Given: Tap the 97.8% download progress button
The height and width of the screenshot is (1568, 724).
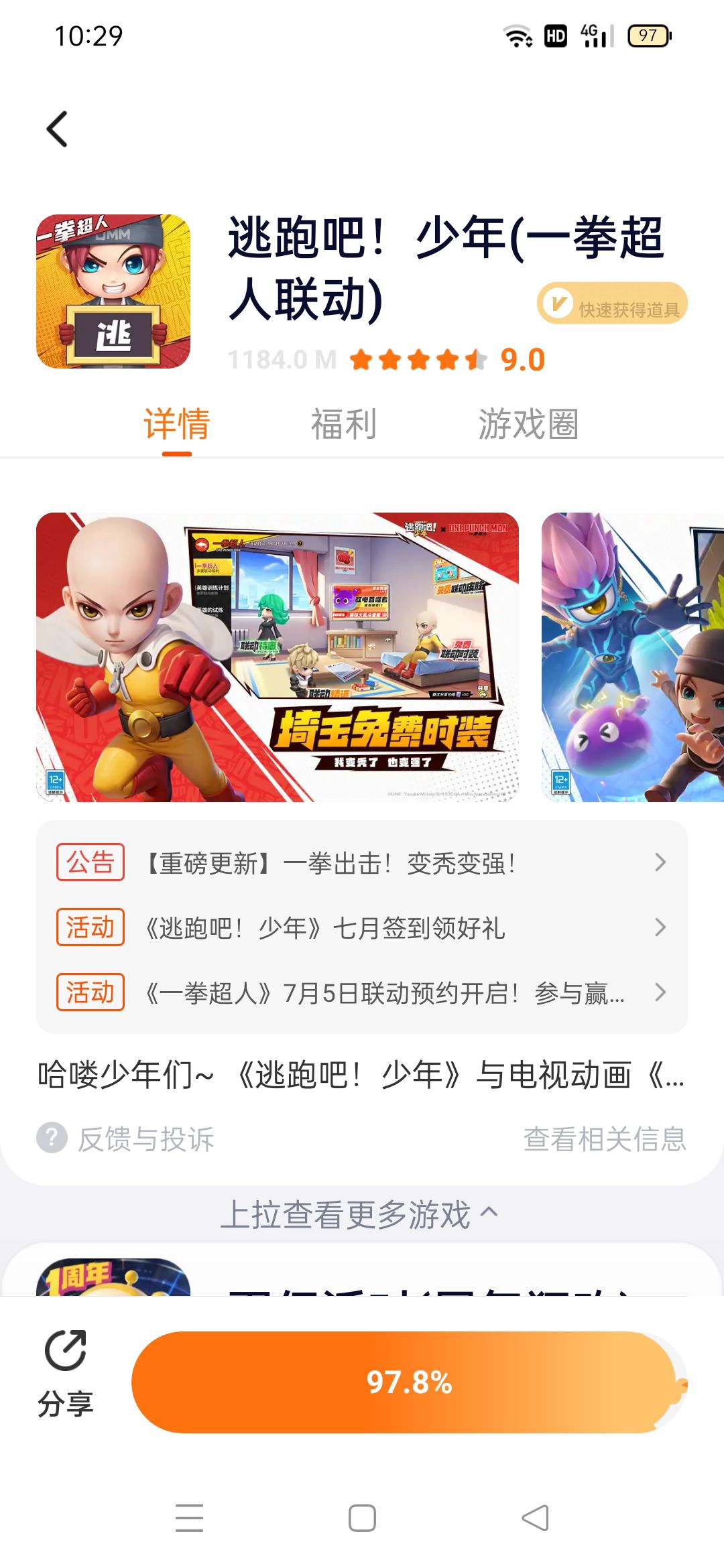Looking at the screenshot, I should [410, 1382].
